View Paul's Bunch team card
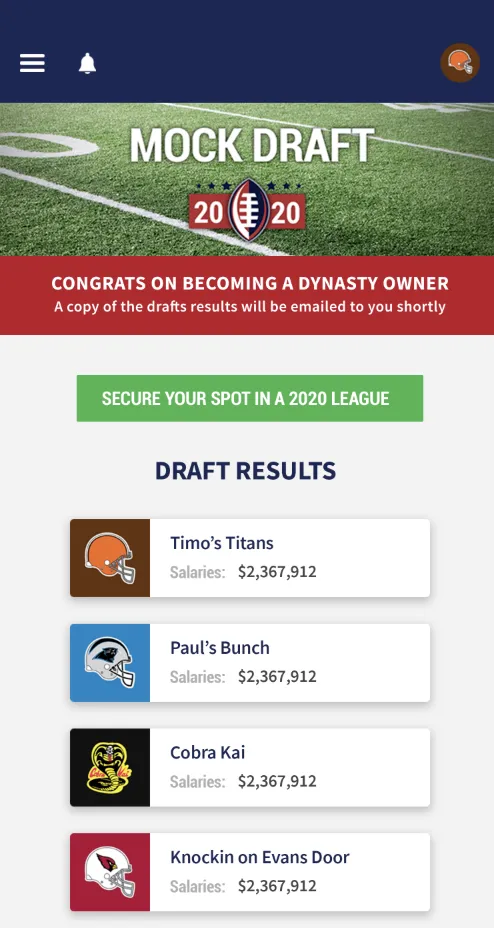This screenshot has width=494, height=928. pos(250,663)
